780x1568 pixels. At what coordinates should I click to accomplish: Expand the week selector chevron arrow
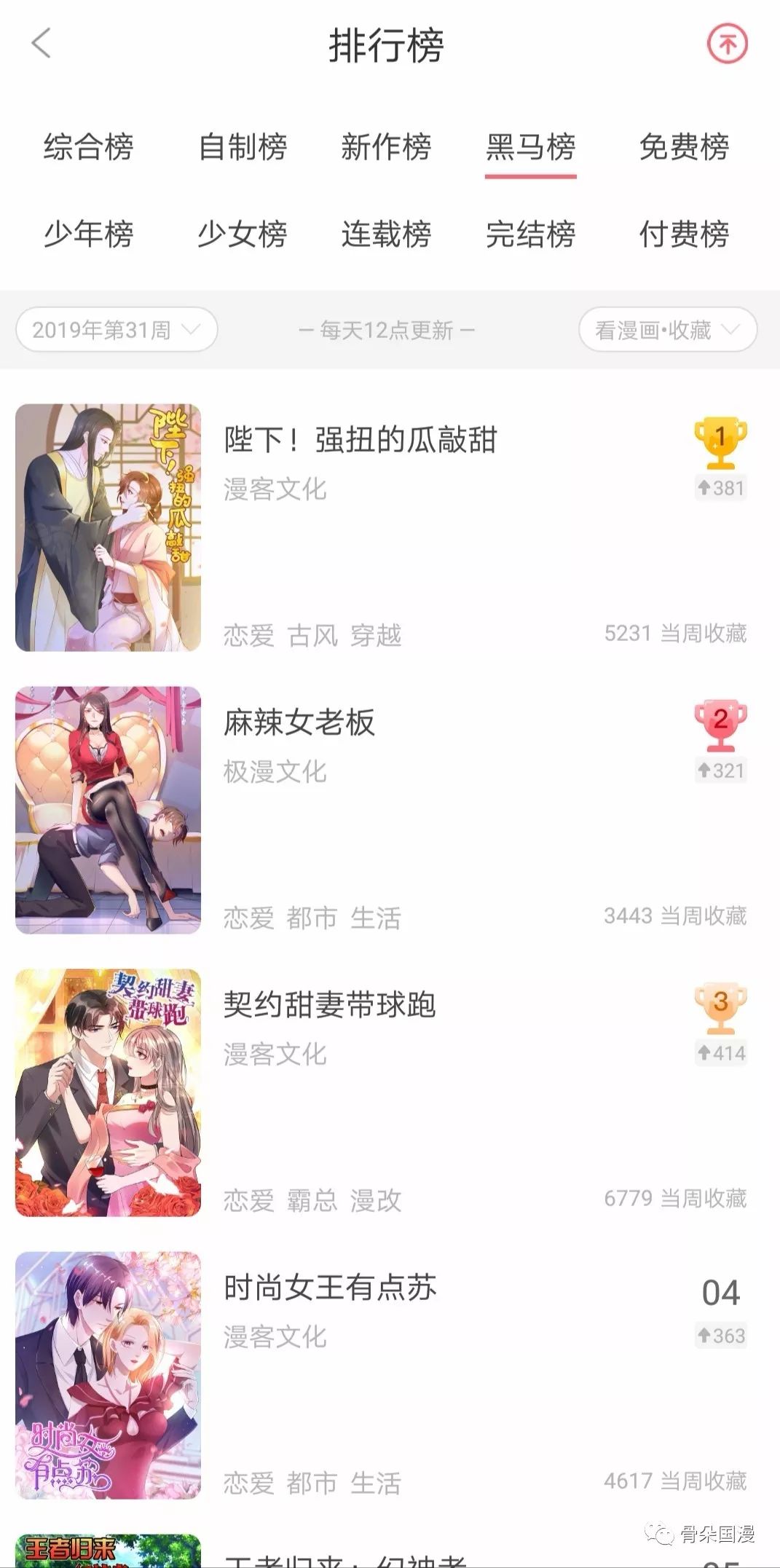pos(191,329)
